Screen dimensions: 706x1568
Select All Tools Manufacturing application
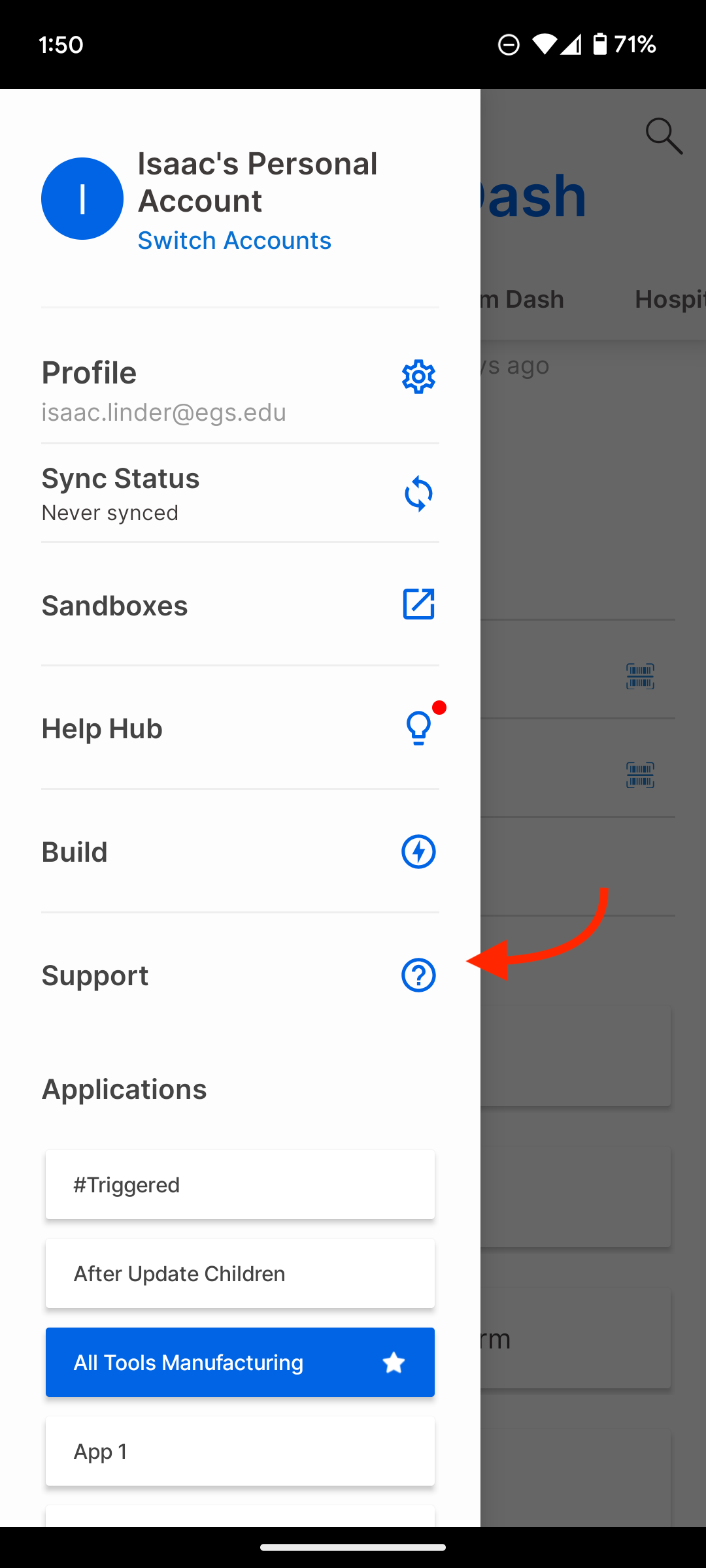240,1362
